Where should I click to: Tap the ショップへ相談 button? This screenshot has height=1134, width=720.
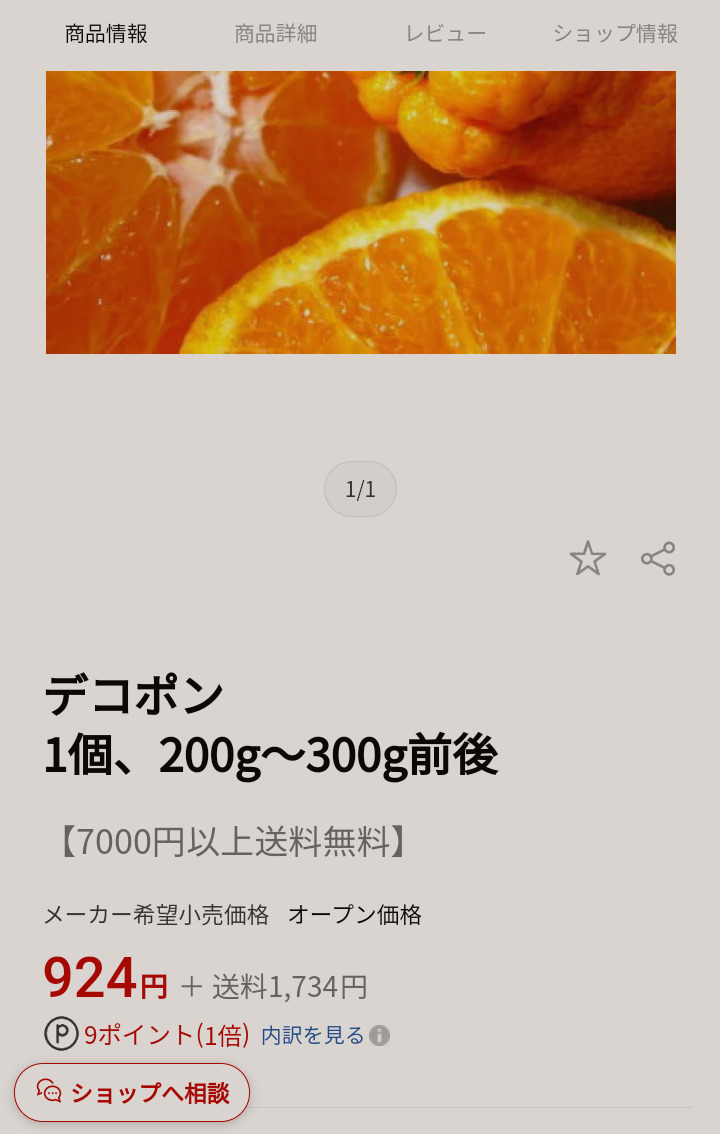click(x=132, y=1092)
